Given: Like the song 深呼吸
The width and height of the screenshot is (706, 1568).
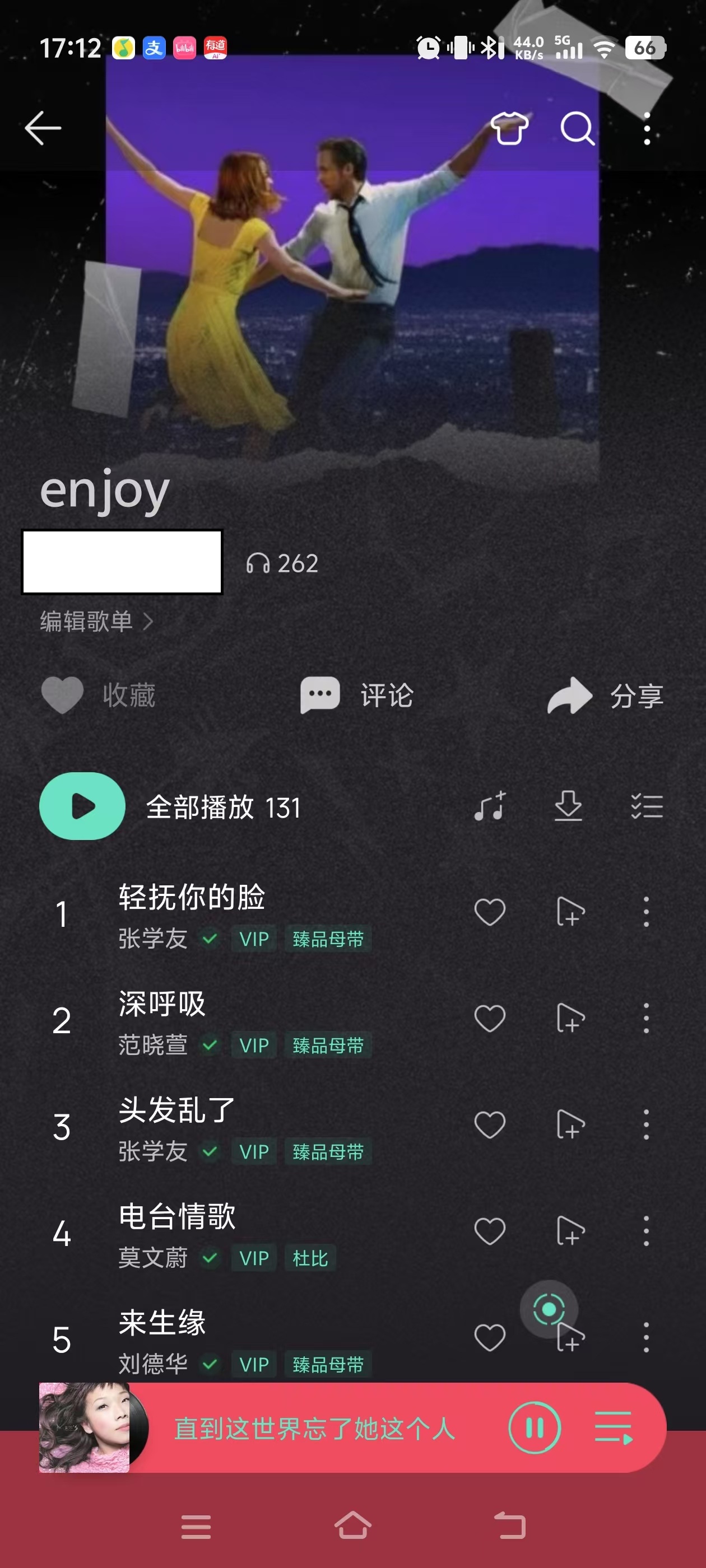Looking at the screenshot, I should (490, 1018).
